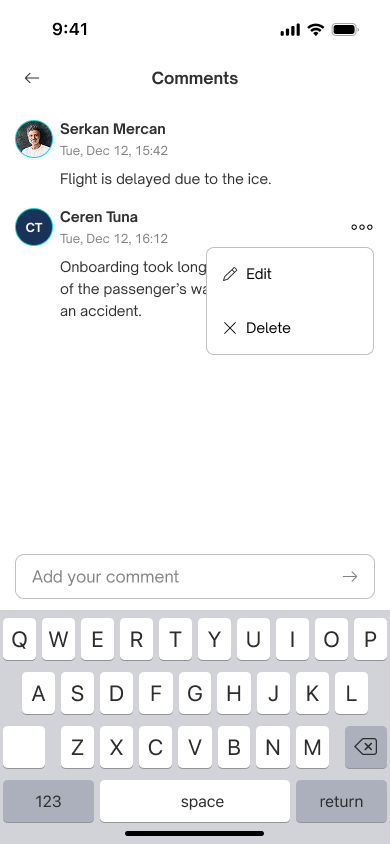390x844 pixels.
Task: Go back using the arrow icon
Action: [x=32, y=78]
